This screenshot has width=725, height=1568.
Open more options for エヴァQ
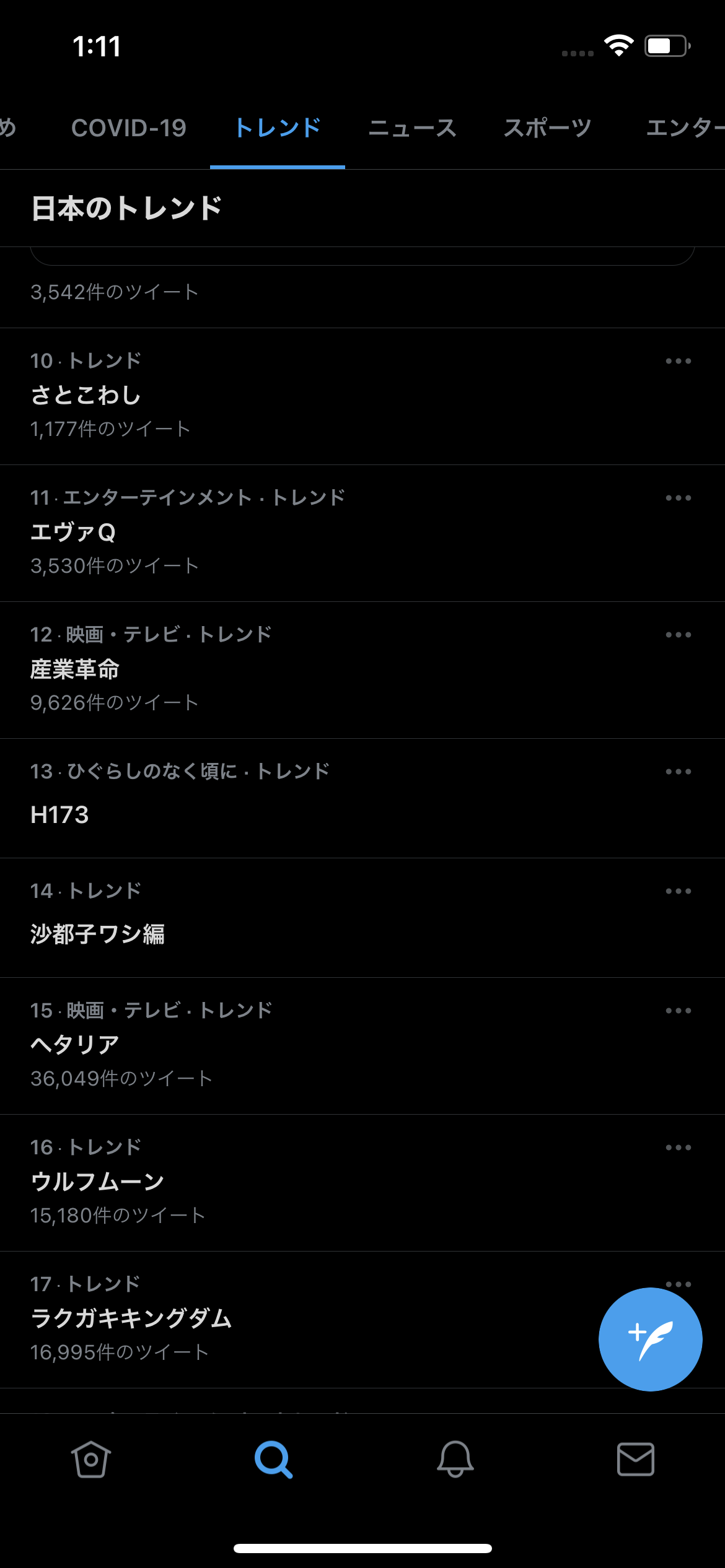[679, 498]
